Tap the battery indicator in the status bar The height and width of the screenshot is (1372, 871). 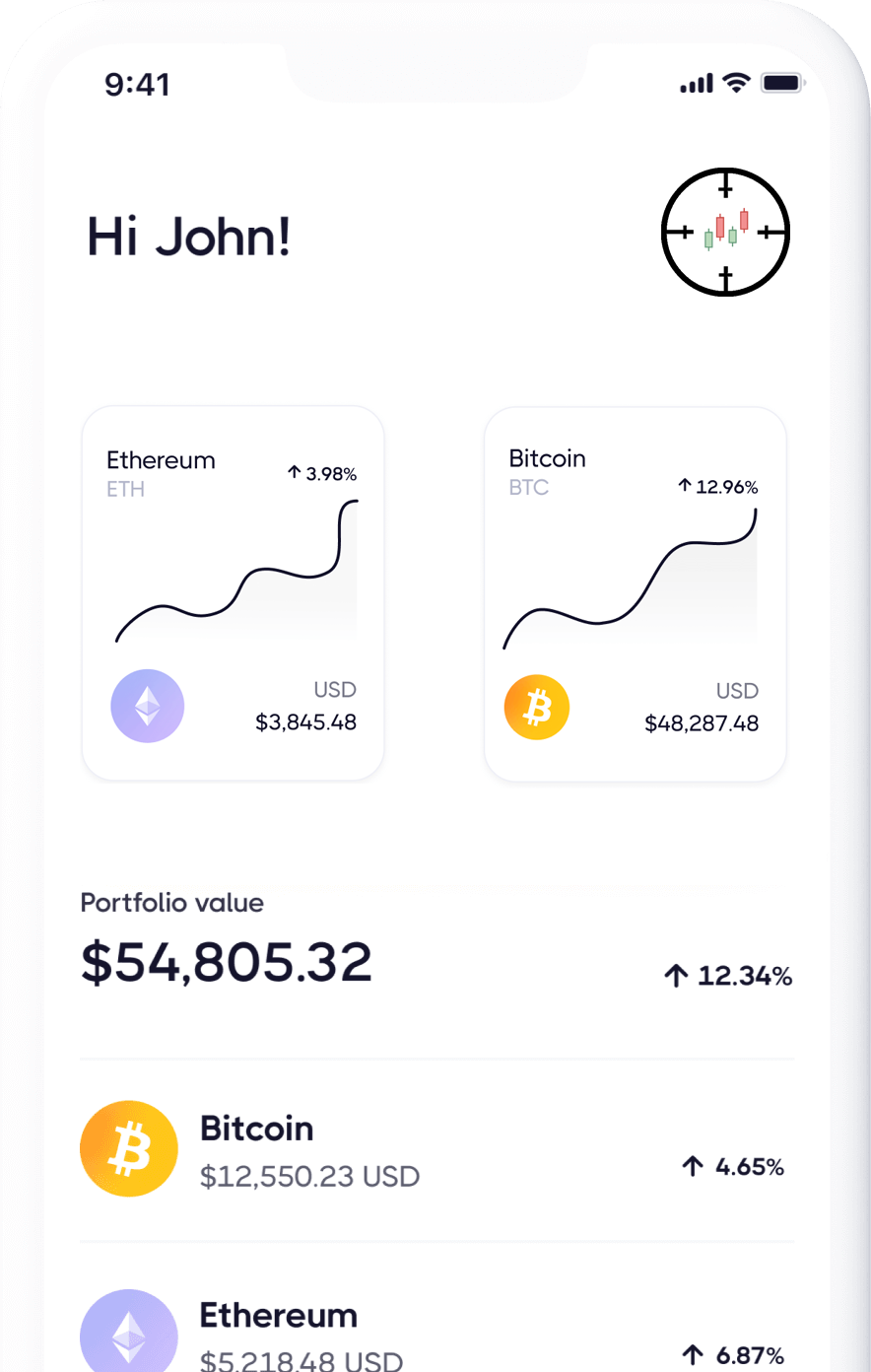783,84
